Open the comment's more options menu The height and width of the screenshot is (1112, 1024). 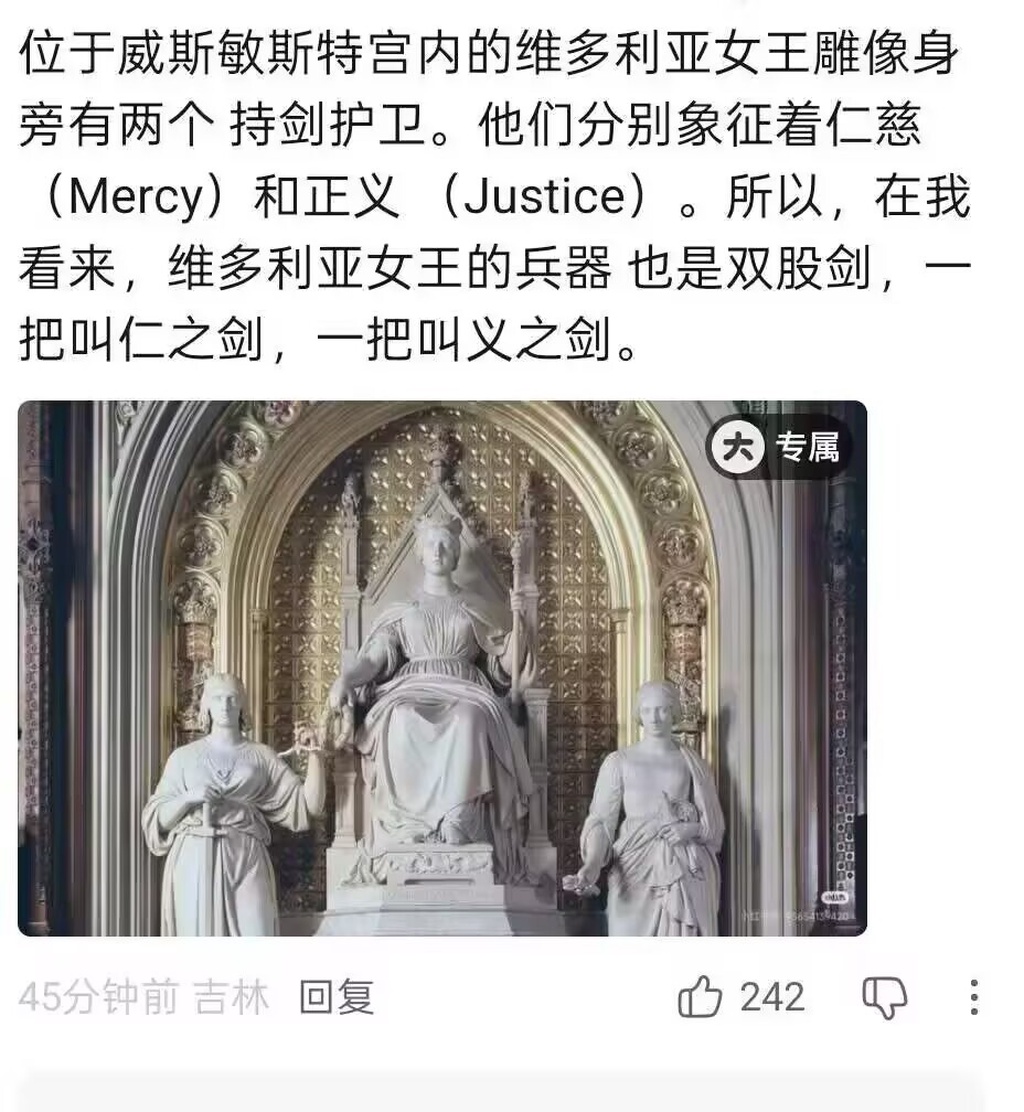click(x=974, y=997)
